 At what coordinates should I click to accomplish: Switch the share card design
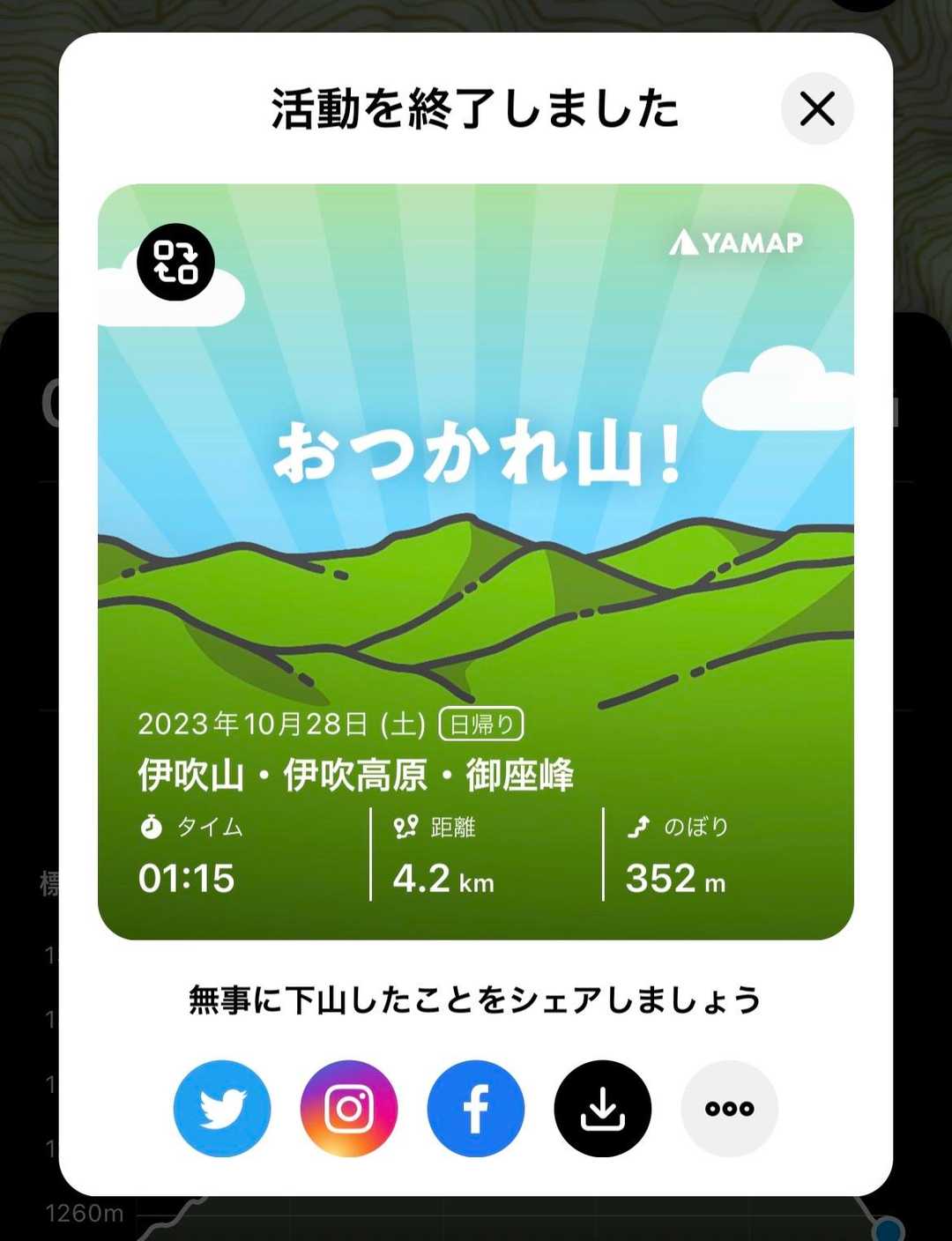175,262
